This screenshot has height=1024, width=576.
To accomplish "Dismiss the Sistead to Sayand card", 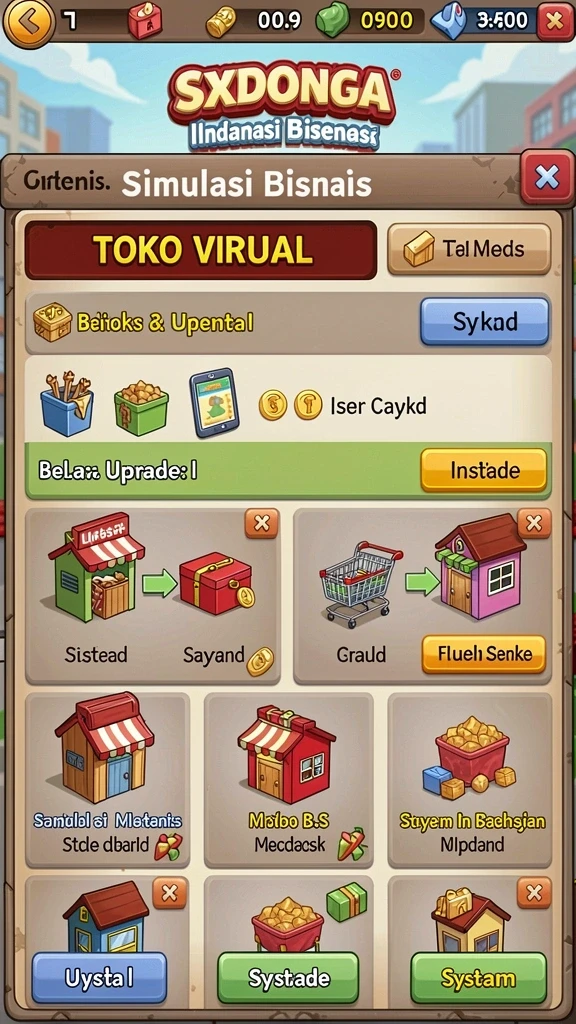I will tap(261, 523).
